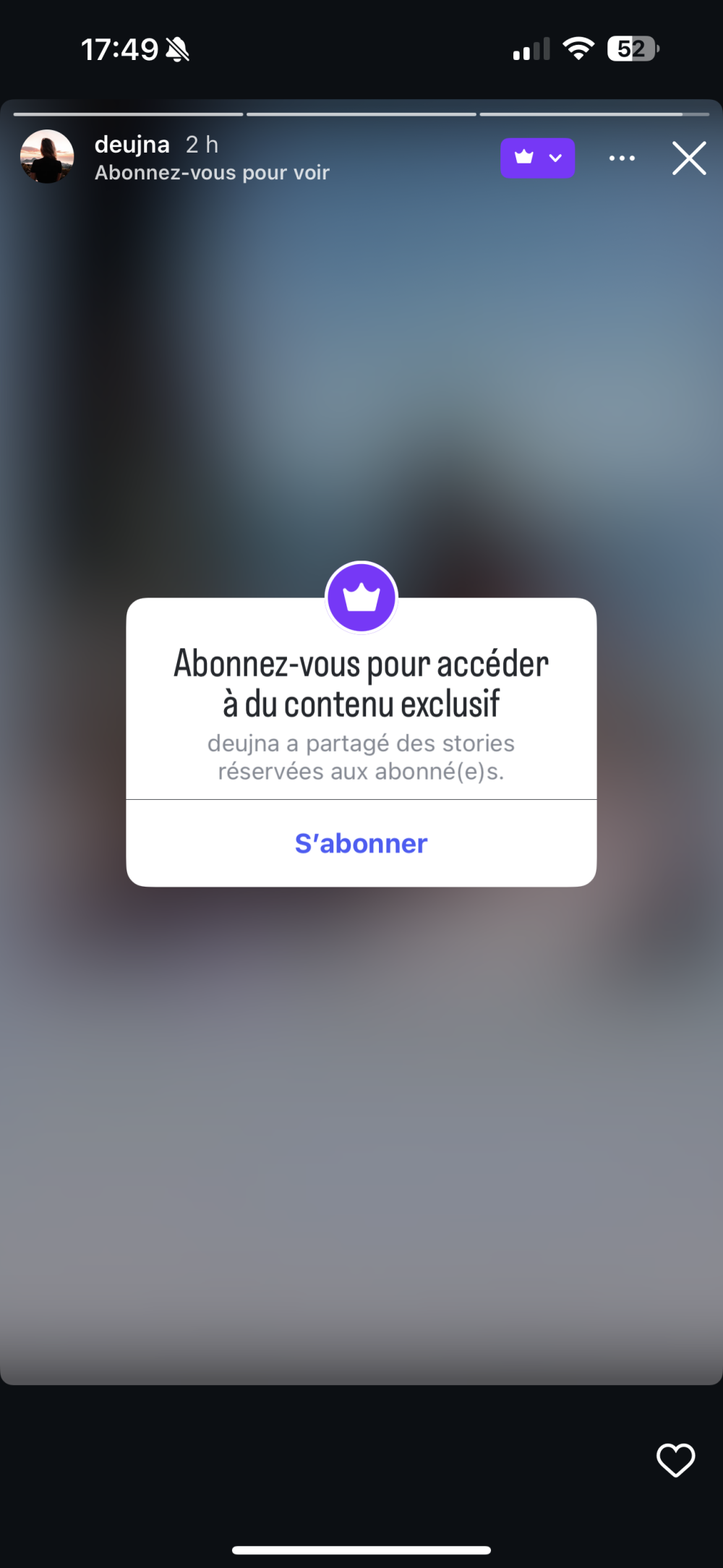The height and width of the screenshot is (1568, 723).
Task: Open deujna's profile via username
Action: [x=132, y=145]
